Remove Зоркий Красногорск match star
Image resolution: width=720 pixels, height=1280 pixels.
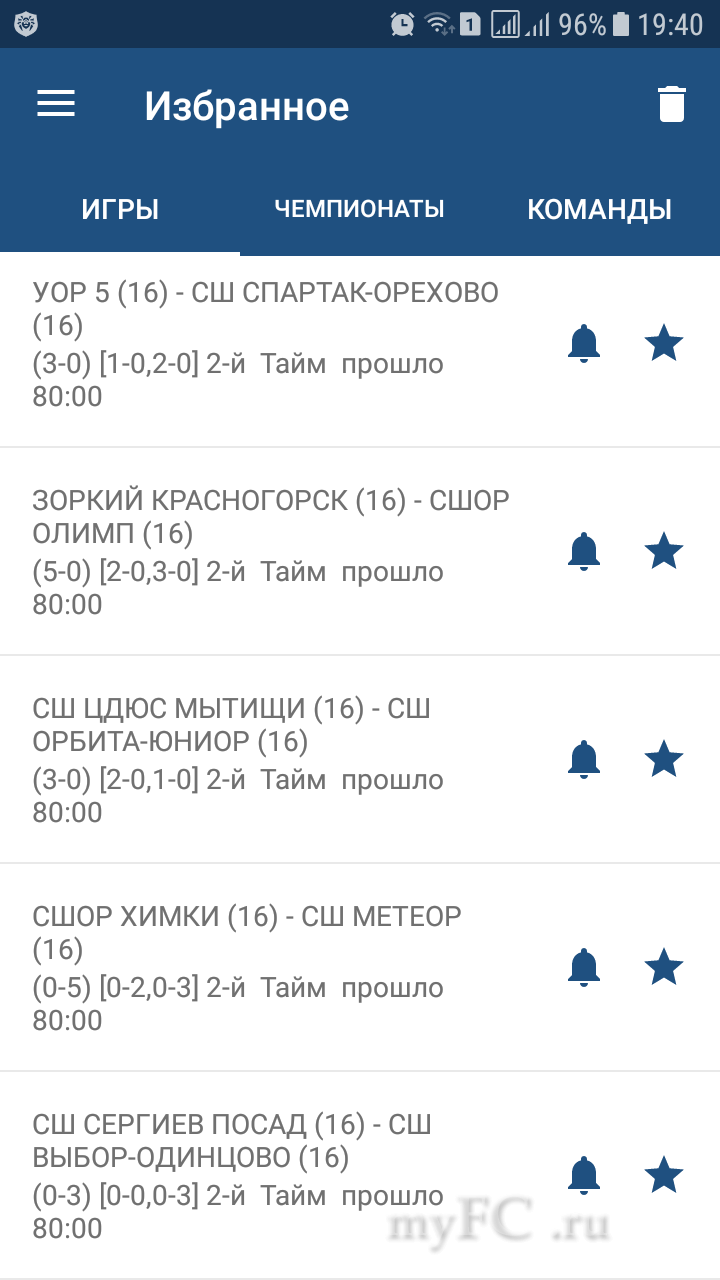[664, 551]
